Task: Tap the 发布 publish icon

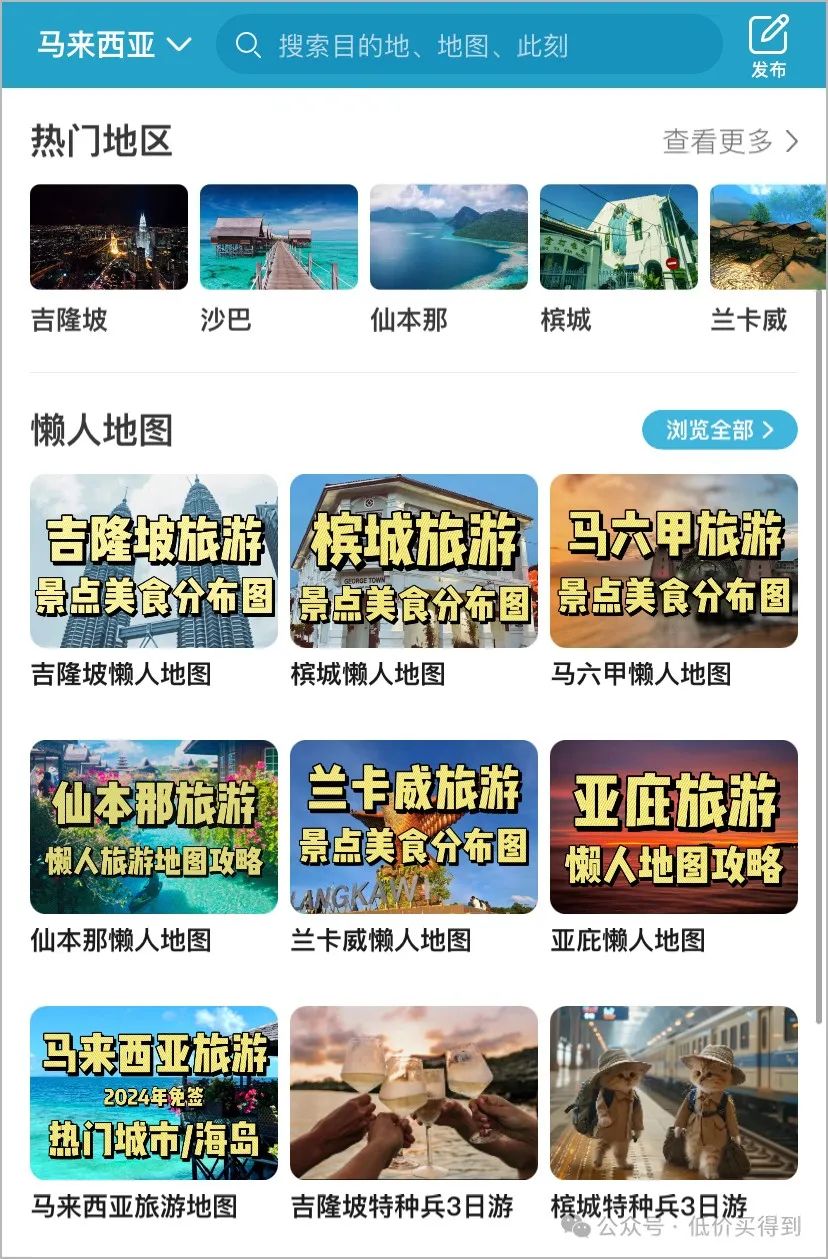Action: click(x=768, y=45)
